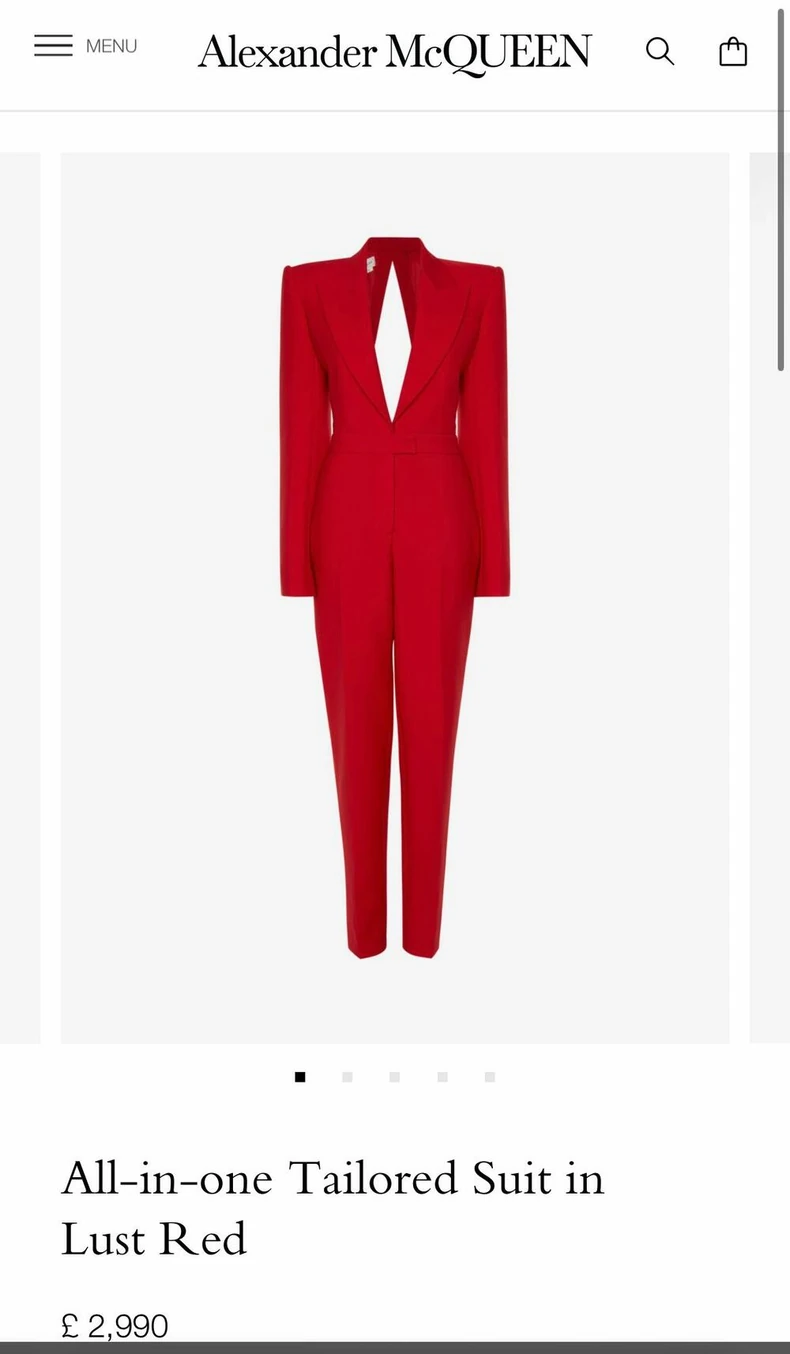Jump to the fourth product image dot
This screenshot has width=790, height=1354.
click(442, 1077)
